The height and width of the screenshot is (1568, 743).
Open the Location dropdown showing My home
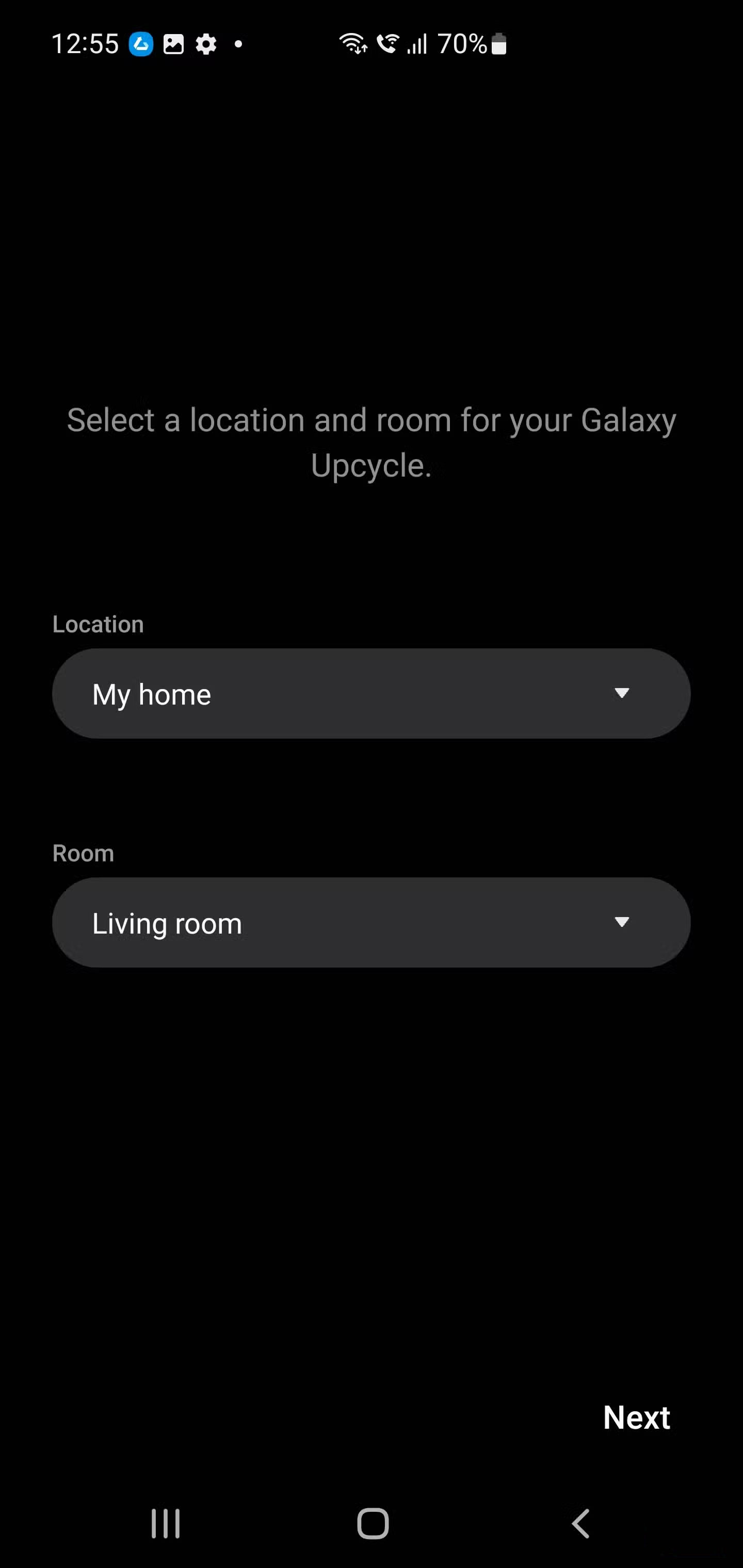point(371,693)
